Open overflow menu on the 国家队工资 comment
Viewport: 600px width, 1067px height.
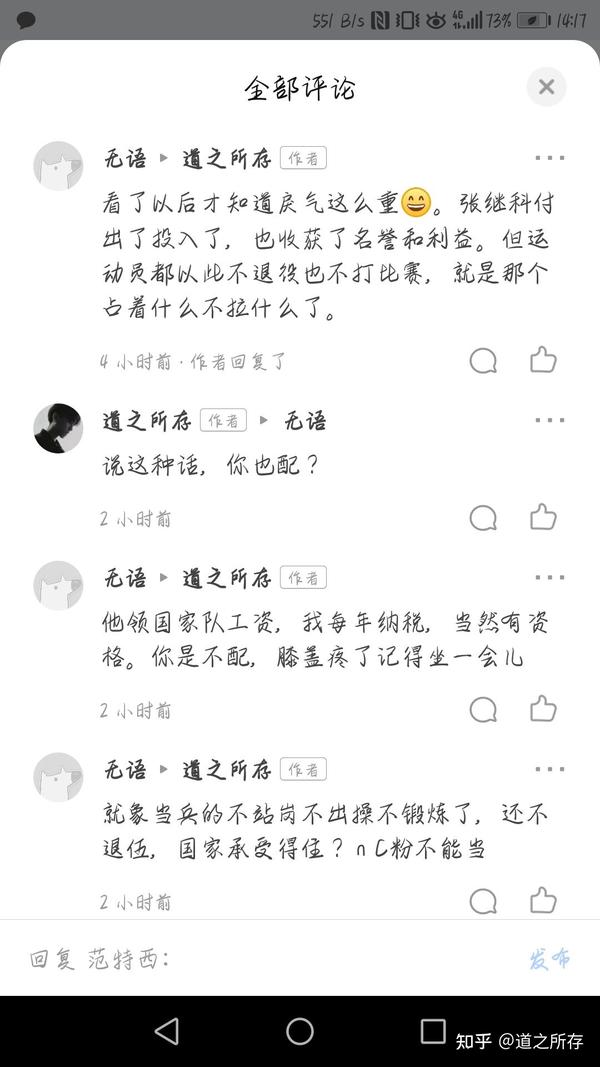tap(550, 578)
